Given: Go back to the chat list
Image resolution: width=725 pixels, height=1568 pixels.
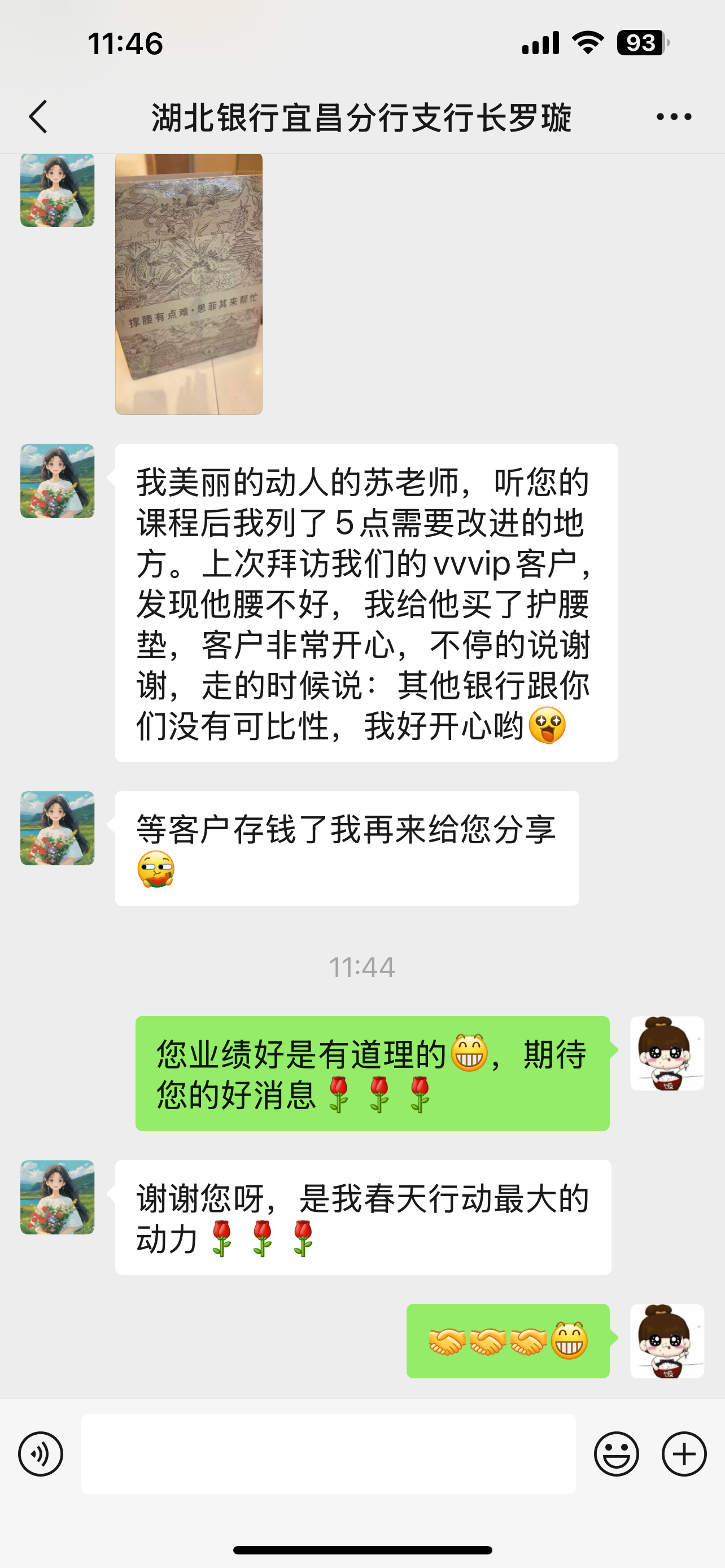Looking at the screenshot, I should click(38, 116).
